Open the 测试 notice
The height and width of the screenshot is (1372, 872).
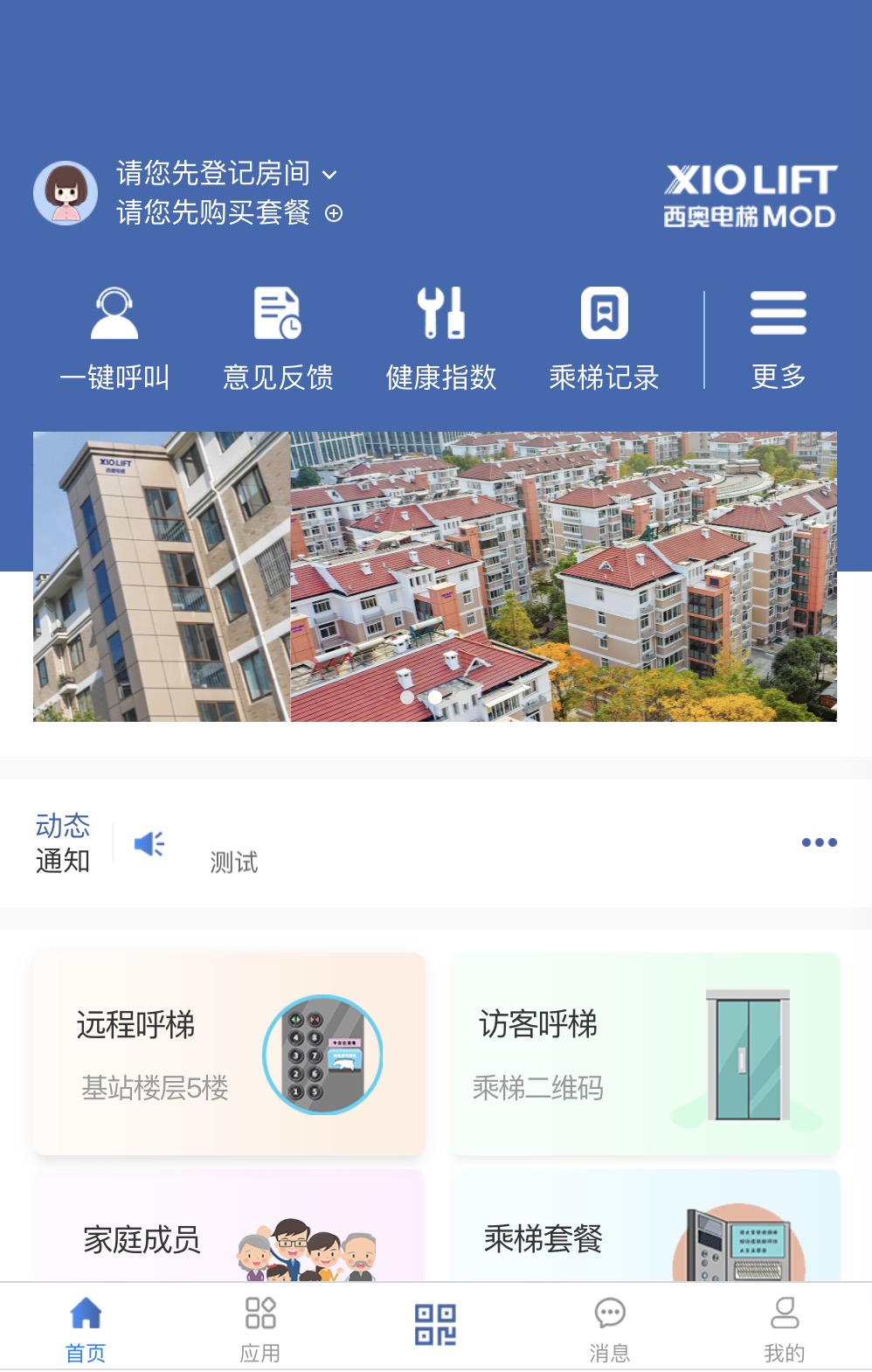(x=234, y=863)
